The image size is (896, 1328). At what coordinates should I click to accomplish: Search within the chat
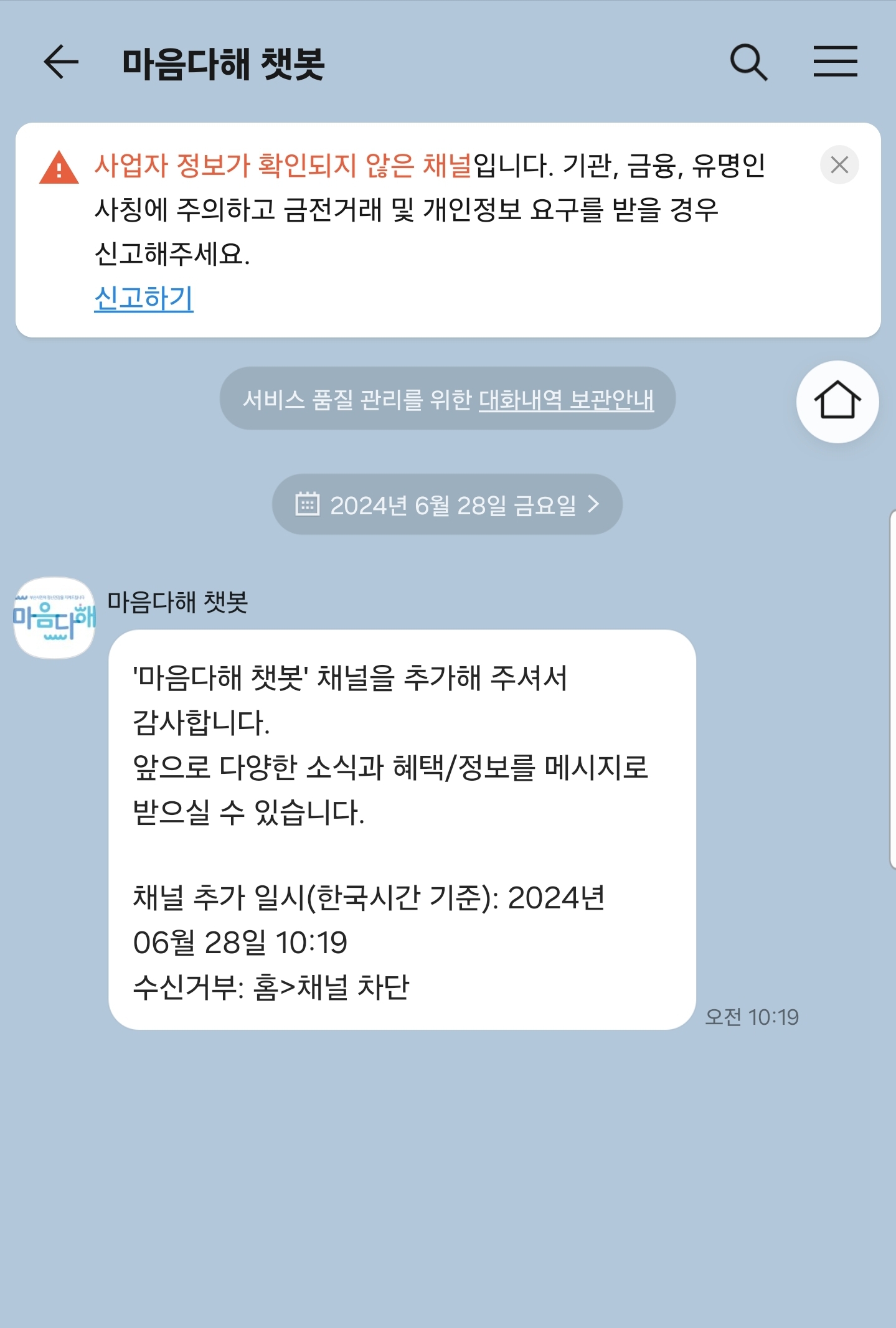(748, 62)
